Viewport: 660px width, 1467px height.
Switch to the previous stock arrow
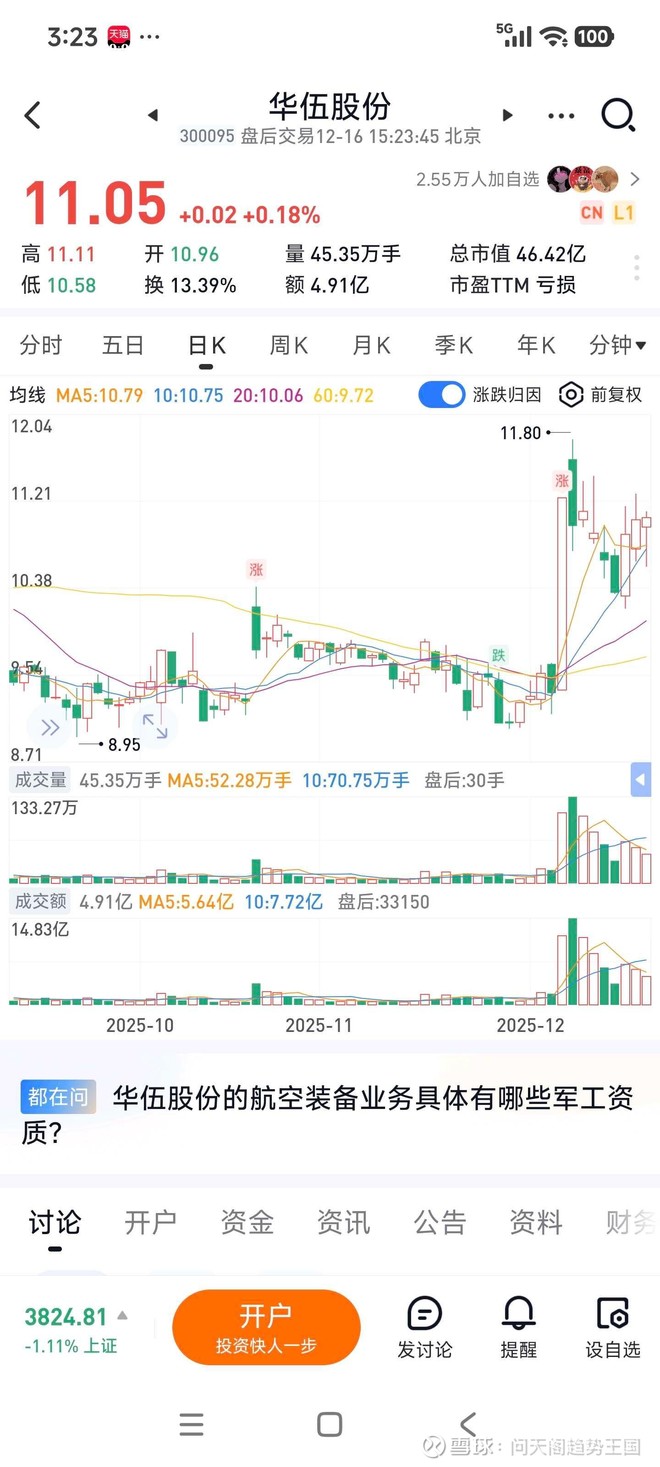(153, 115)
